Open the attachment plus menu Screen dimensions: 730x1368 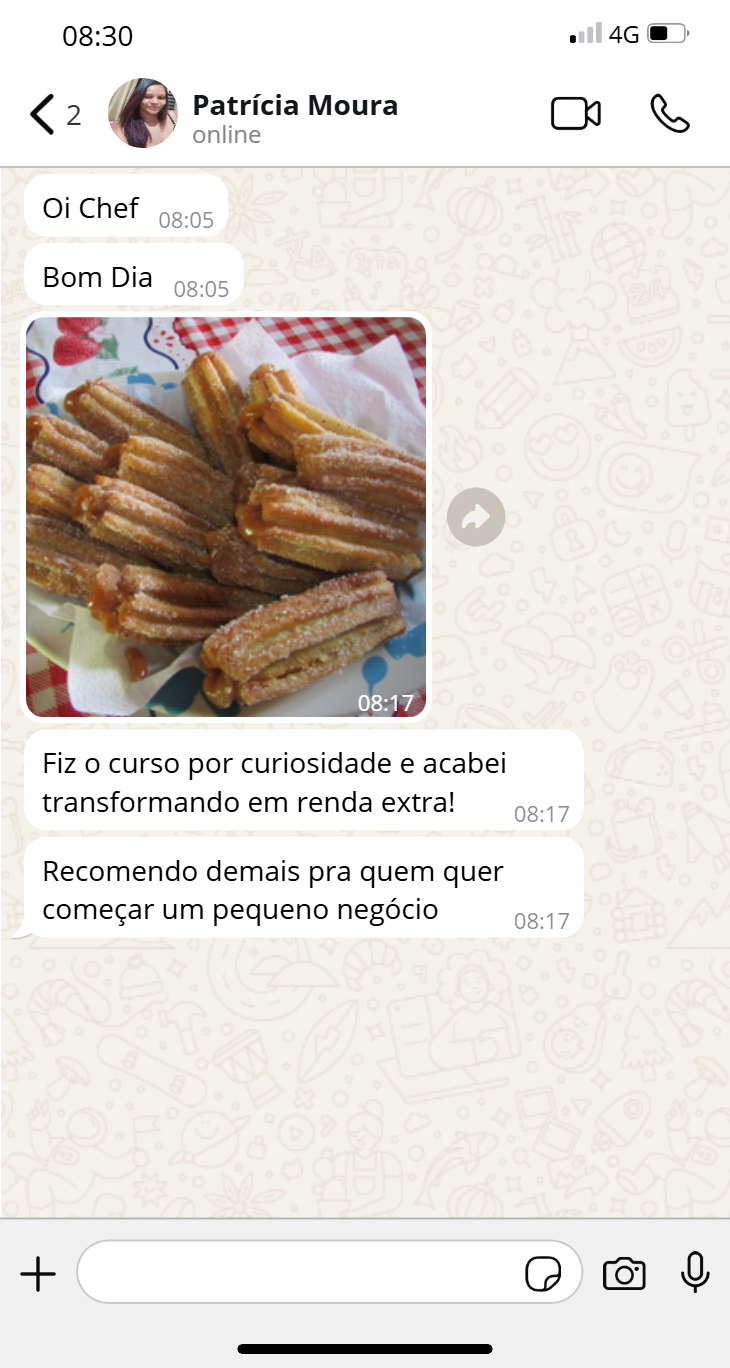click(38, 1274)
